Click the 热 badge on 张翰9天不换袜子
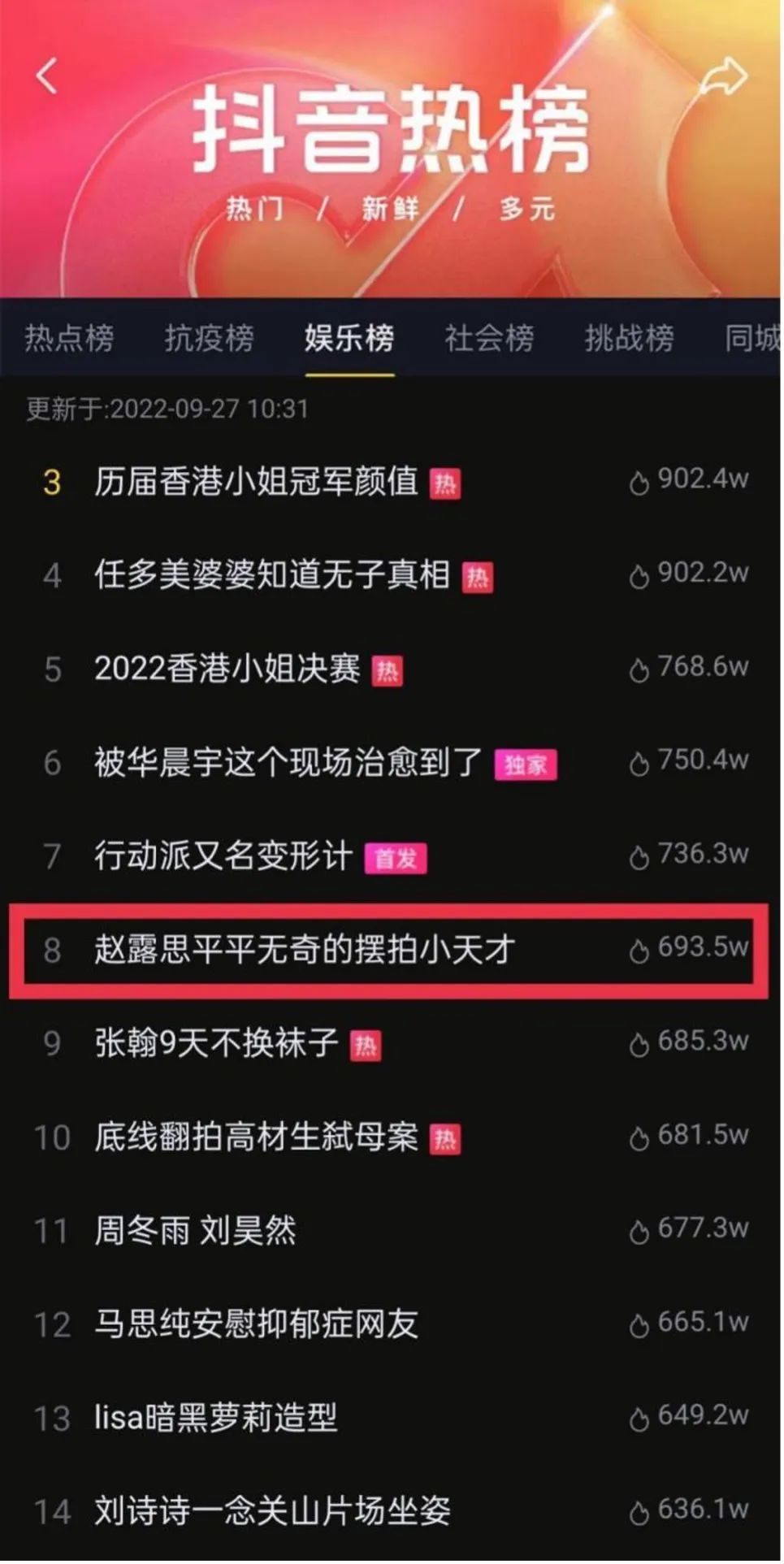784x1564 pixels. pyautogui.click(x=368, y=1047)
